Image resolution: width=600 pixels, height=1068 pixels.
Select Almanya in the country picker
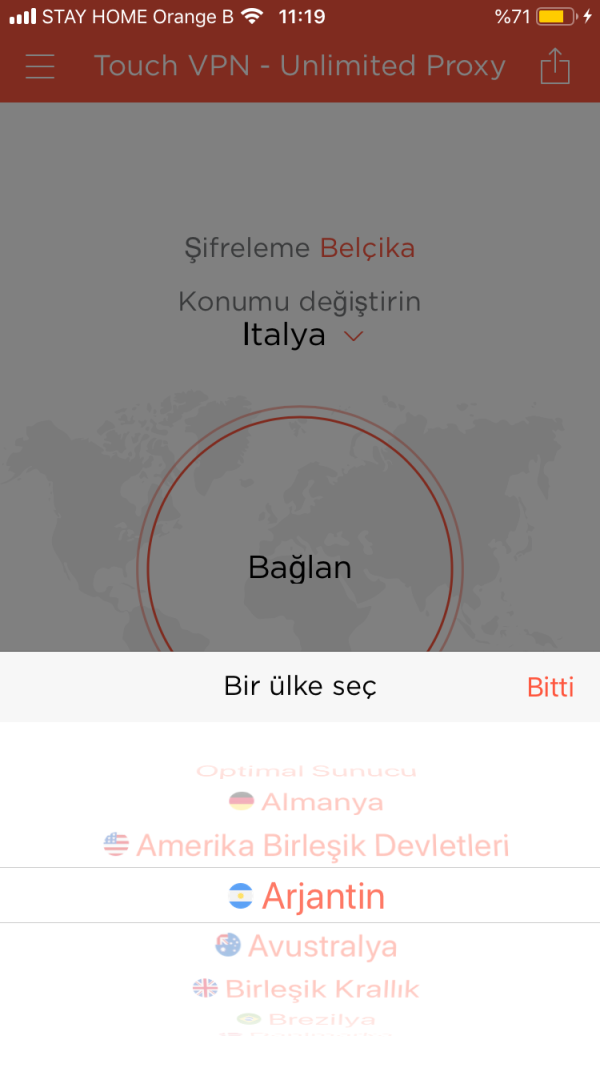[x=306, y=802]
